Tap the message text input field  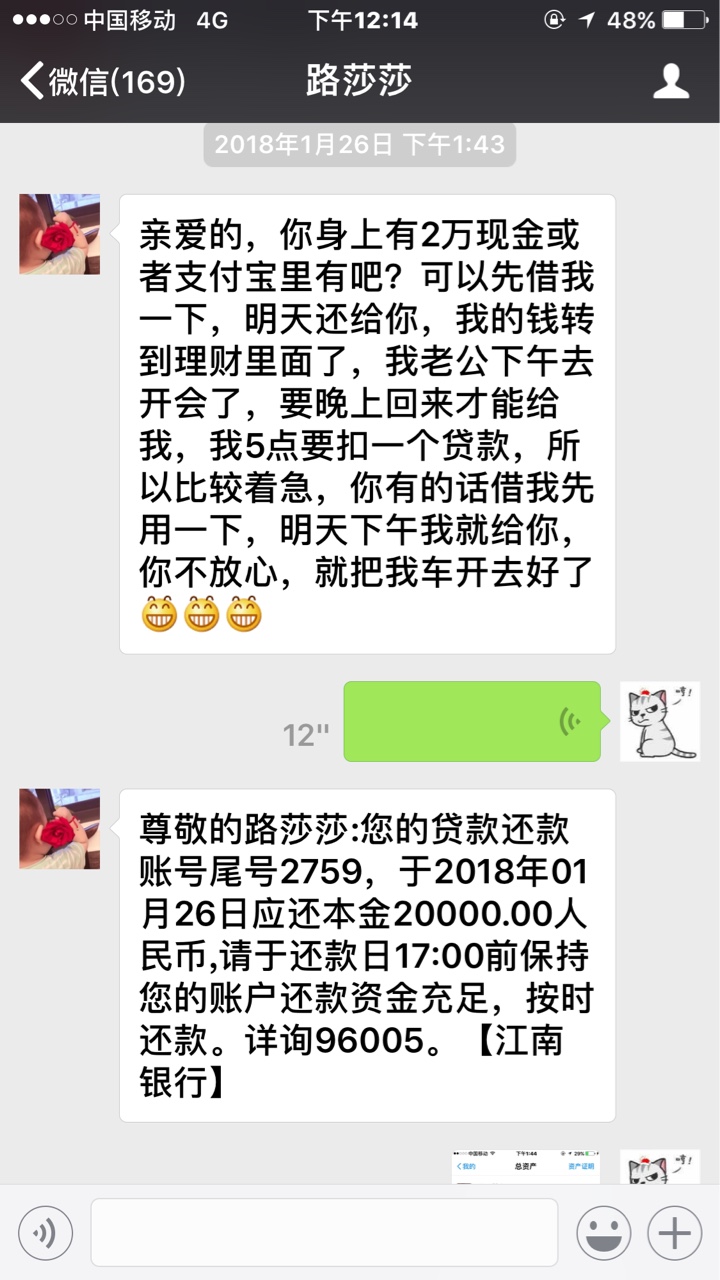pos(324,1232)
